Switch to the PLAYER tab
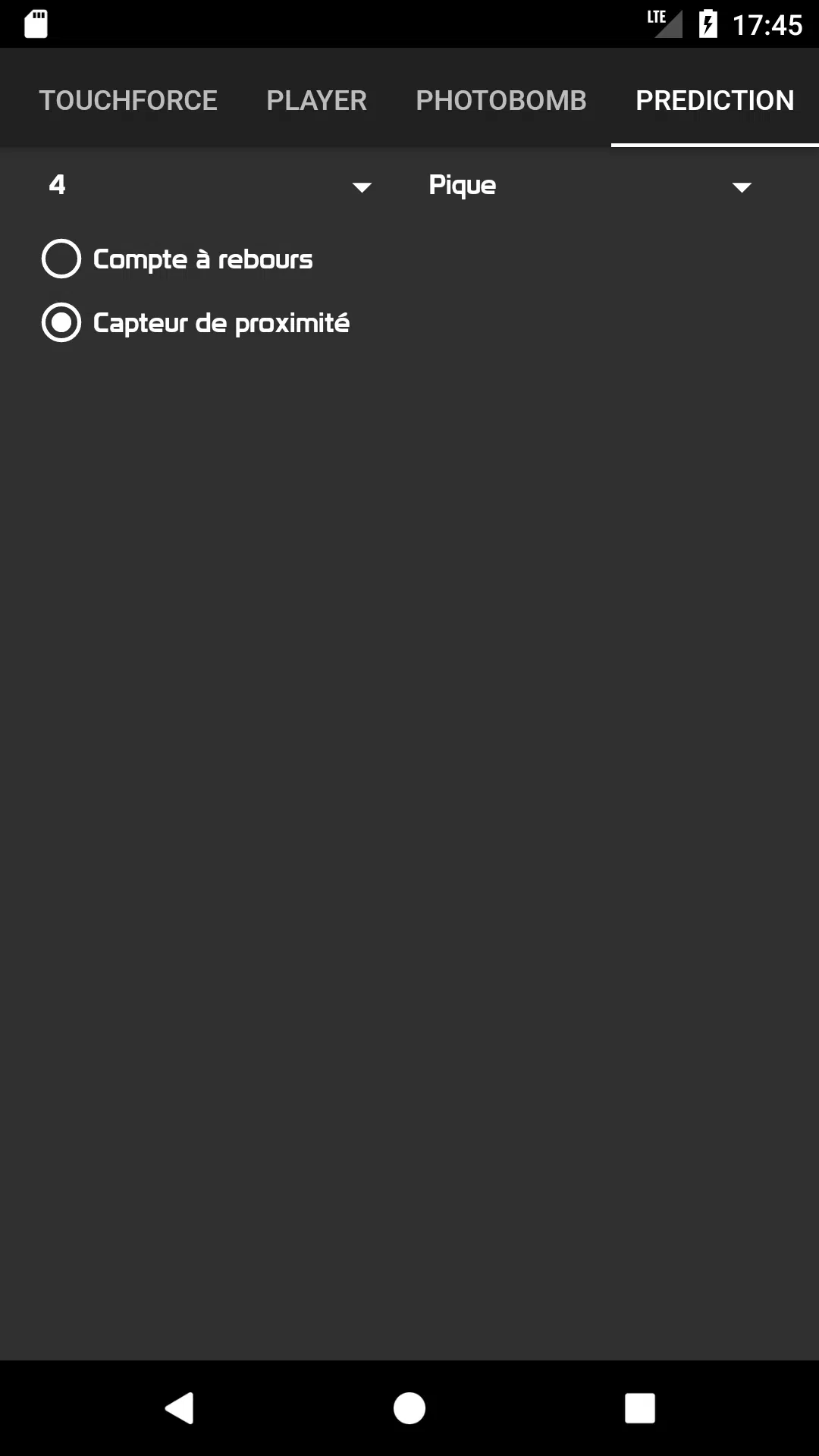The image size is (819, 1456). pos(316,100)
